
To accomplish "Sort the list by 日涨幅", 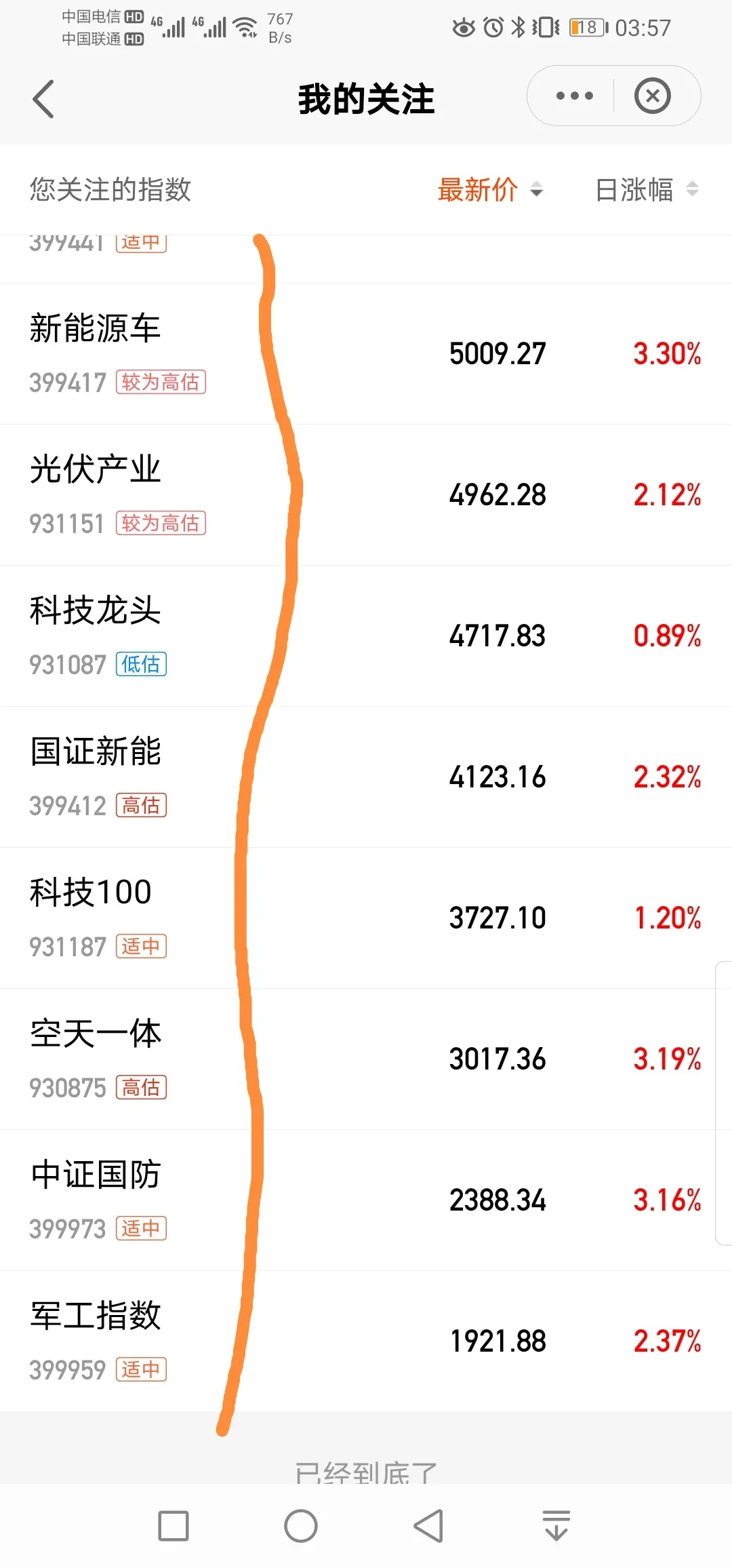I will click(647, 189).
